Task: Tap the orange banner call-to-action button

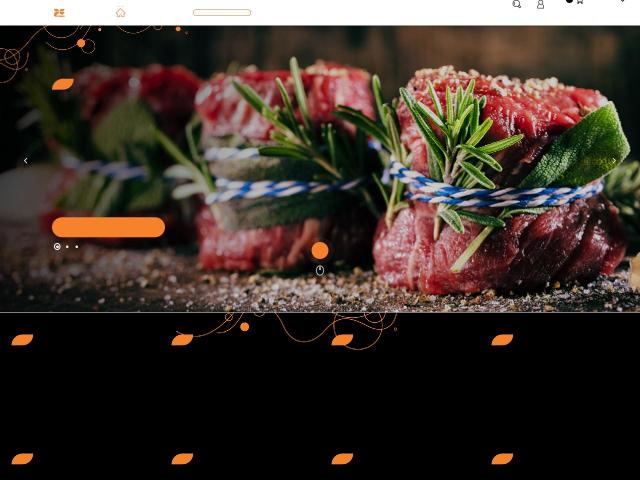Action: coord(108,227)
